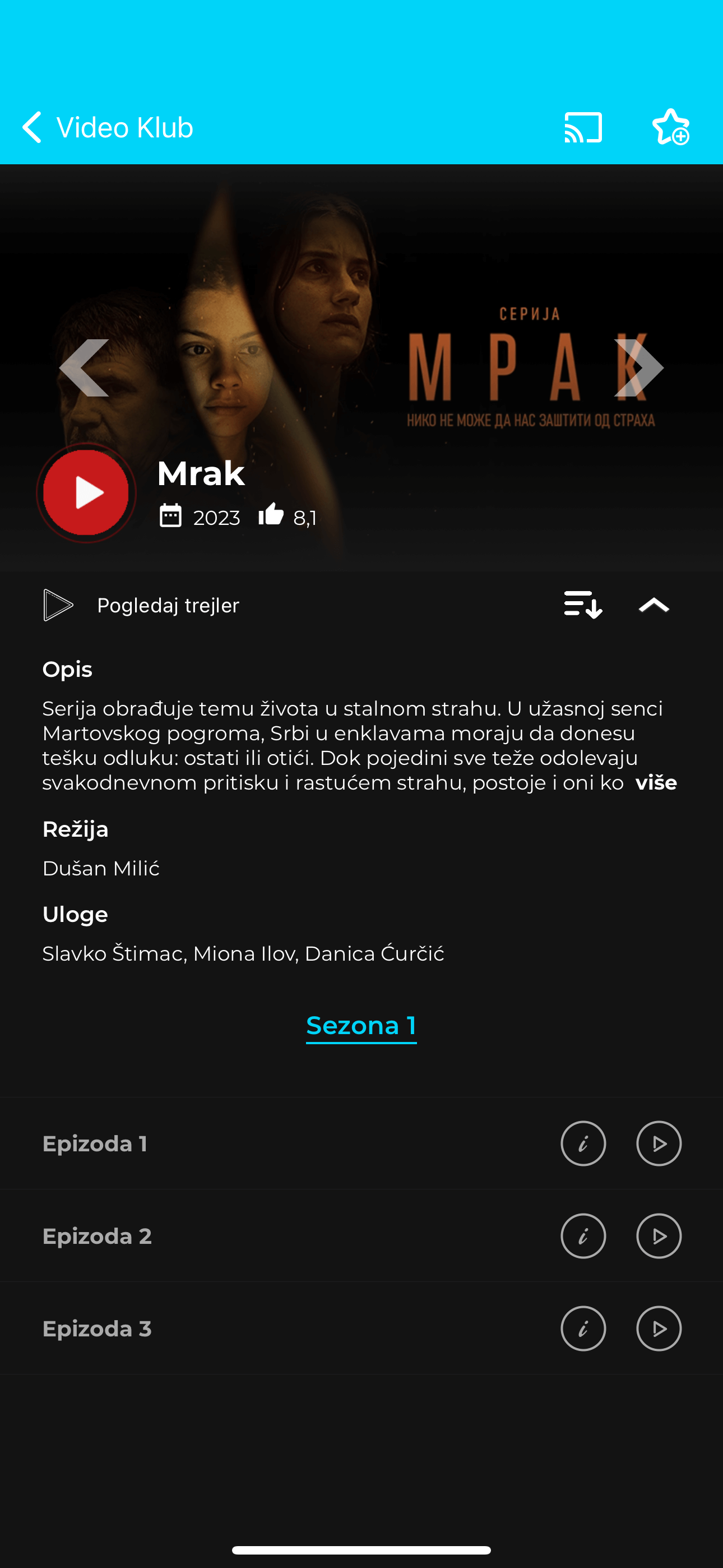
Task: Collapse the description section
Action: [x=654, y=605]
